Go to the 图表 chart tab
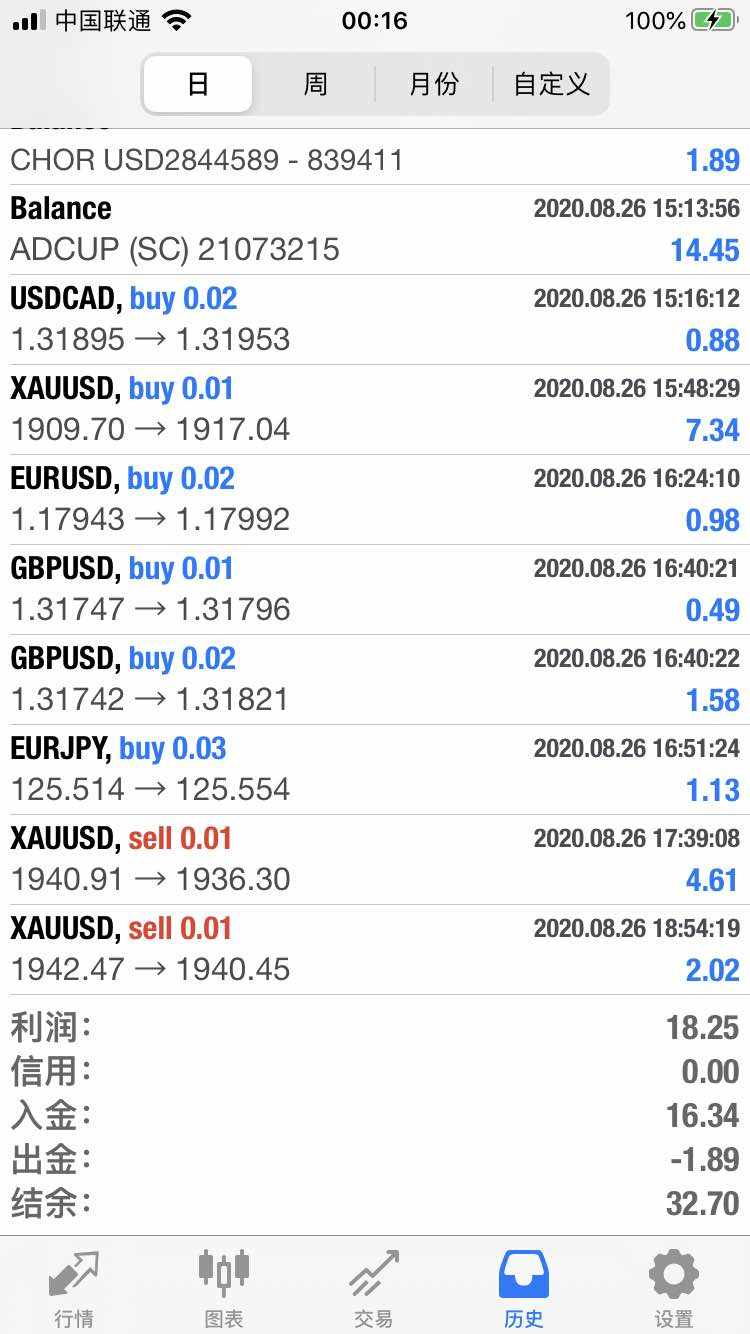750x1334 pixels. pos(224,1286)
